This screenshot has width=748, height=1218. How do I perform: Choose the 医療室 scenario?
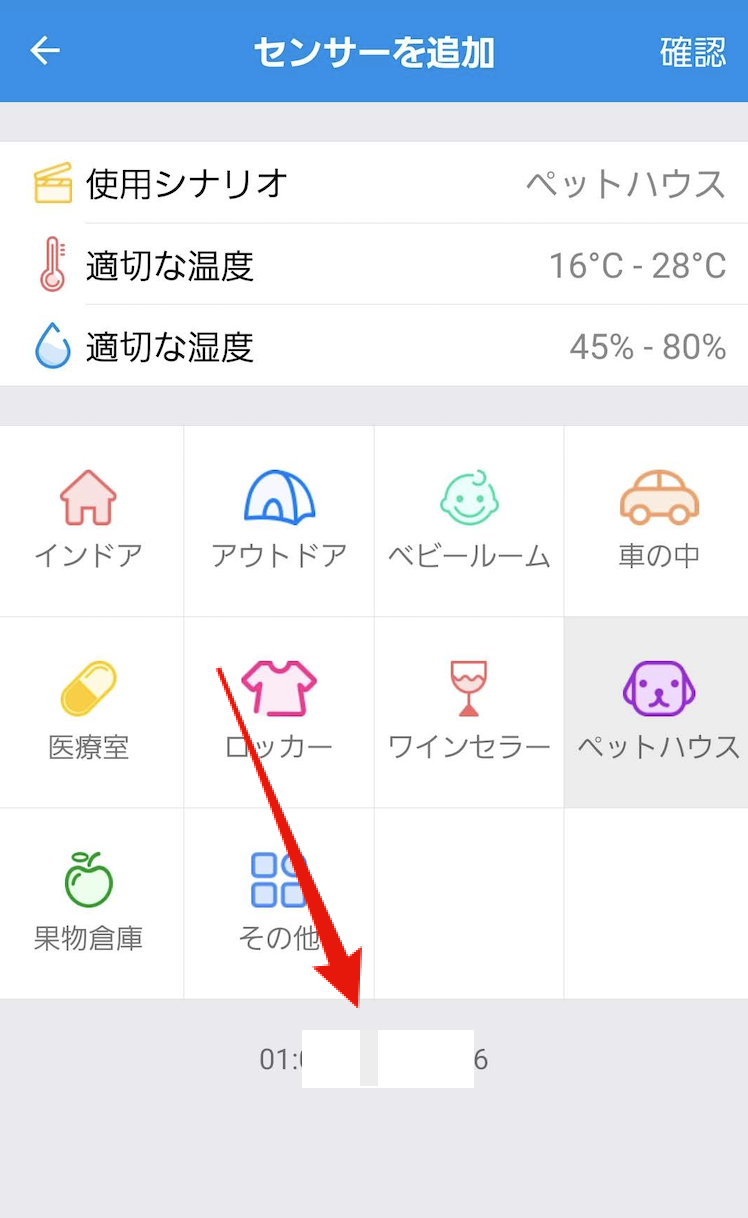(90, 711)
